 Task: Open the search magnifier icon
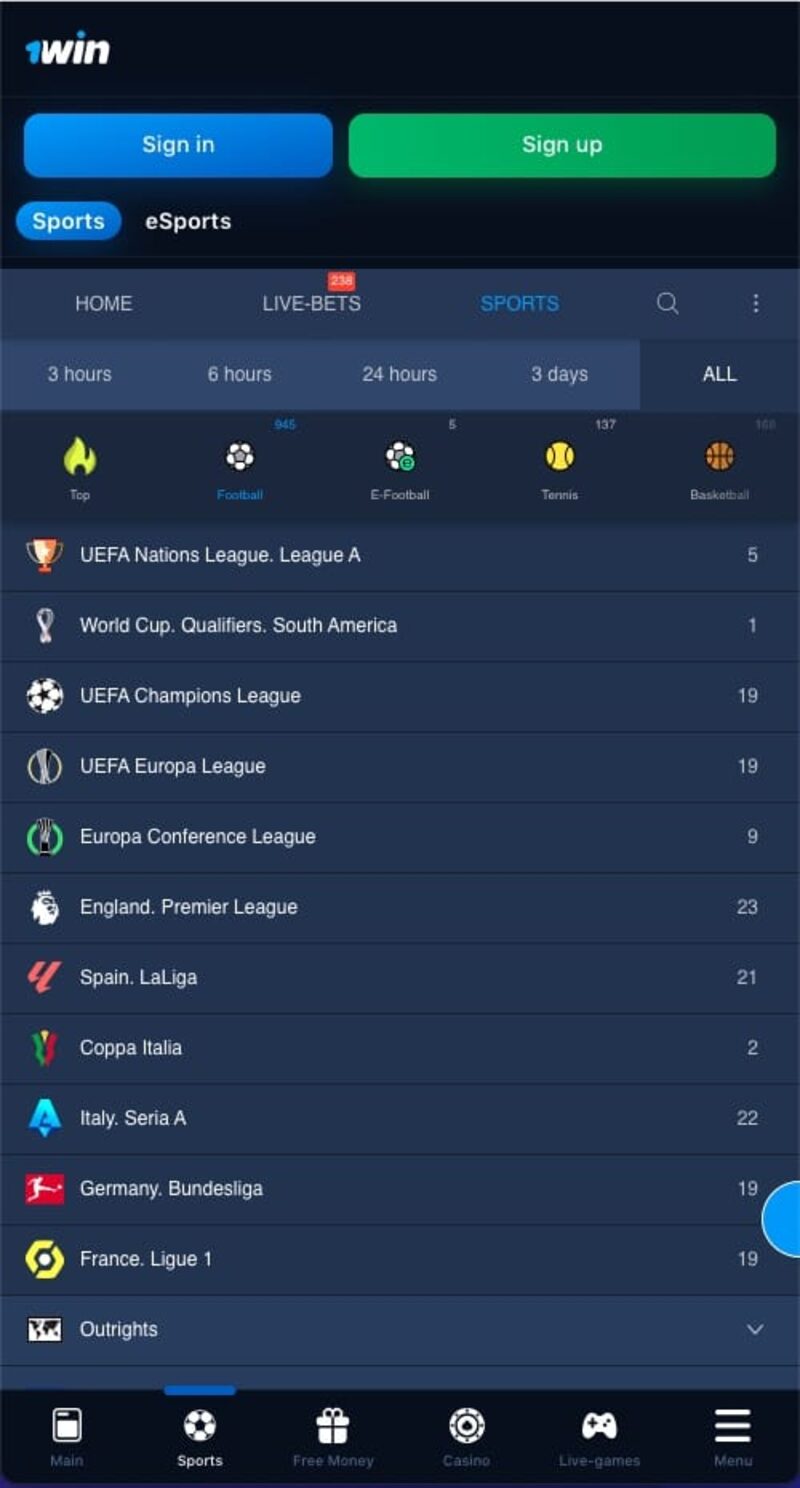[667, 303]
